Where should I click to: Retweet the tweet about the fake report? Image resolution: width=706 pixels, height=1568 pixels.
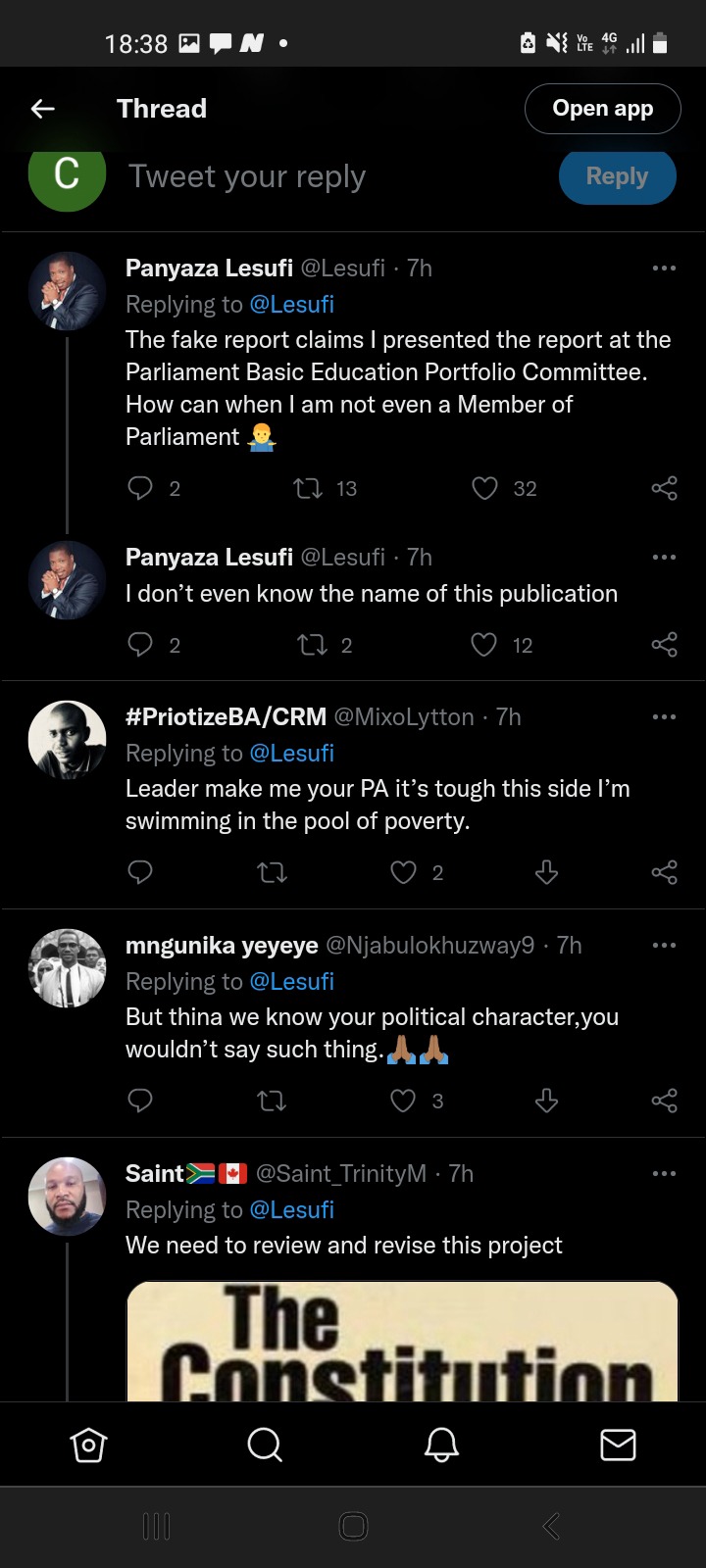tap(309, 488)
